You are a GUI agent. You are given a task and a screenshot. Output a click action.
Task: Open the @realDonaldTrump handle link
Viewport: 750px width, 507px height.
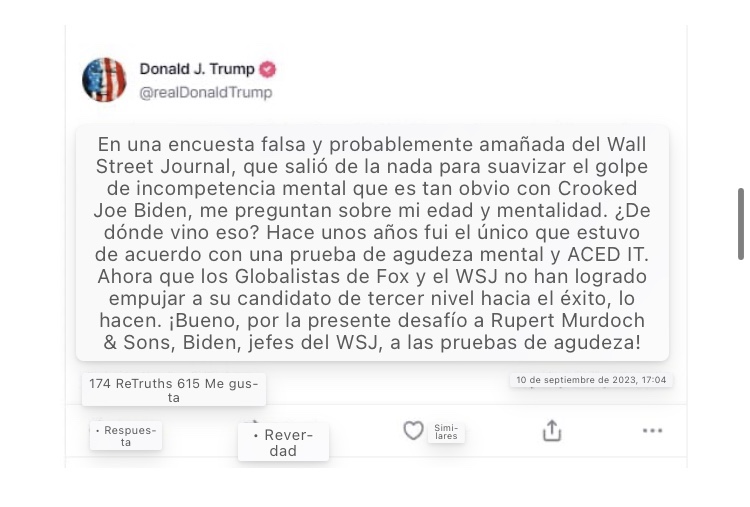click(205, 92)
